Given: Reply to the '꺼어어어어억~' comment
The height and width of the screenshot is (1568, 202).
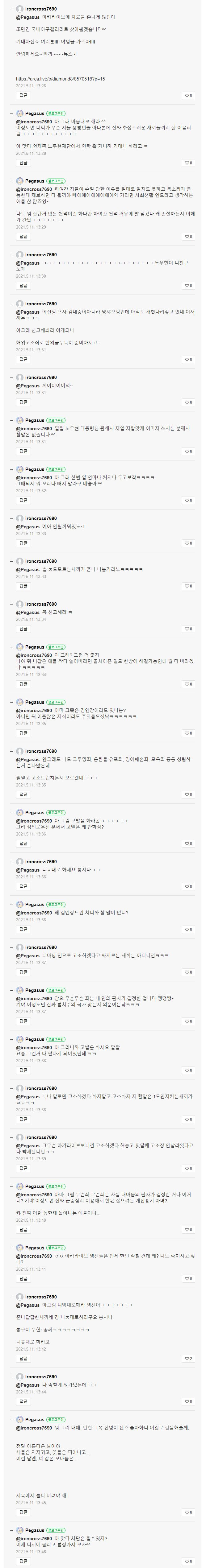Looking at the screenshot, I should (24, 402).
